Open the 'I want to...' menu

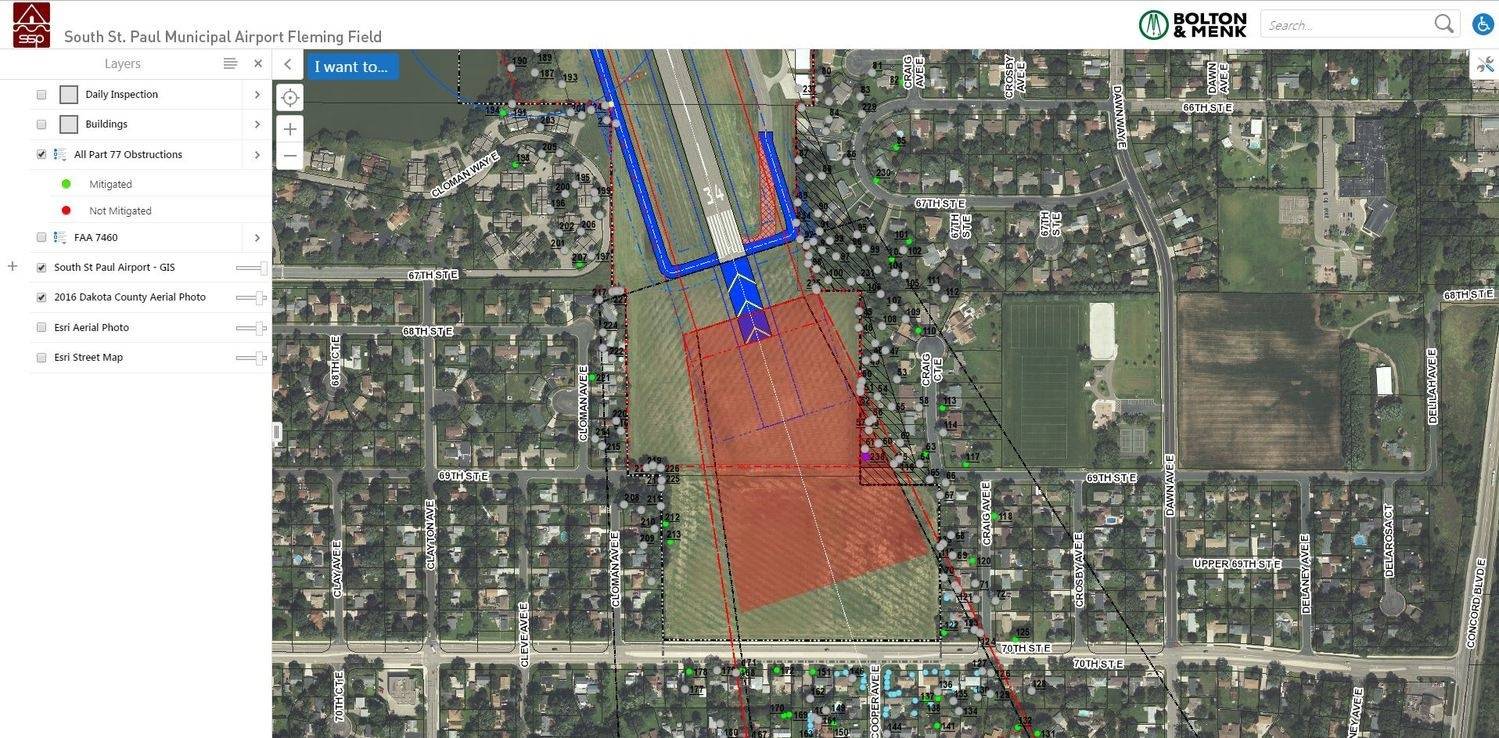tap(351, 66)
